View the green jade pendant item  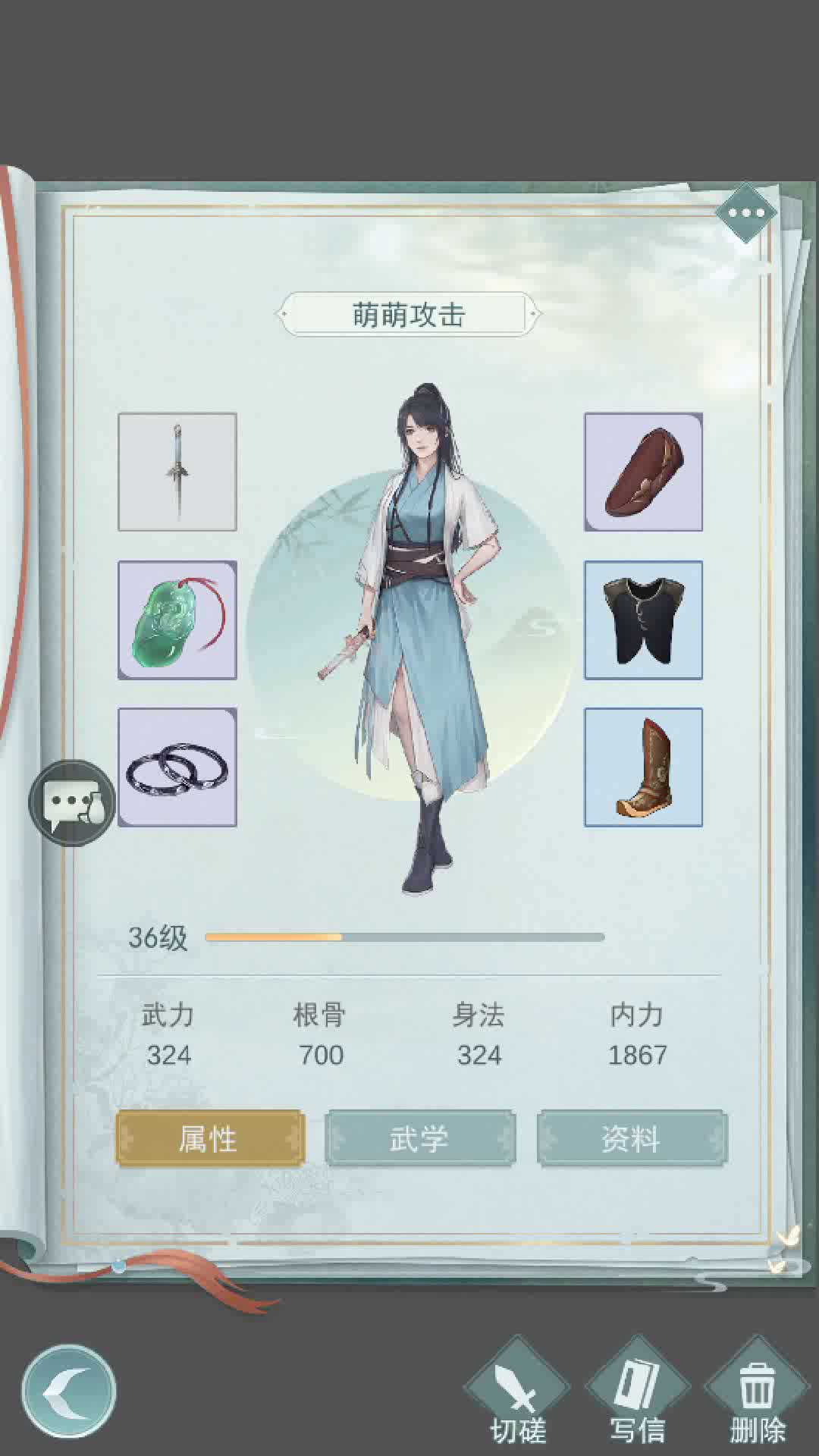(x=177, y=620)
